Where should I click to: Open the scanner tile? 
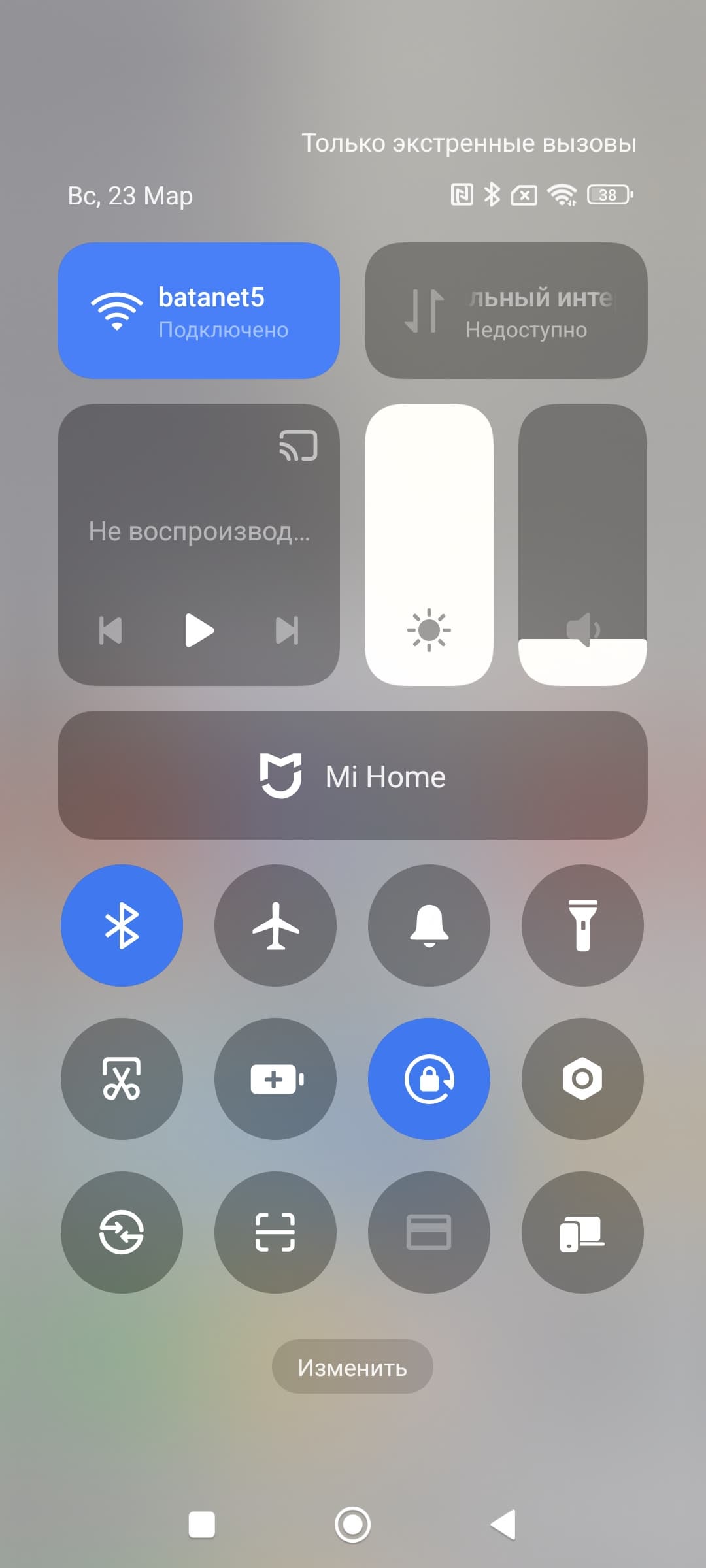(275, 1232)
